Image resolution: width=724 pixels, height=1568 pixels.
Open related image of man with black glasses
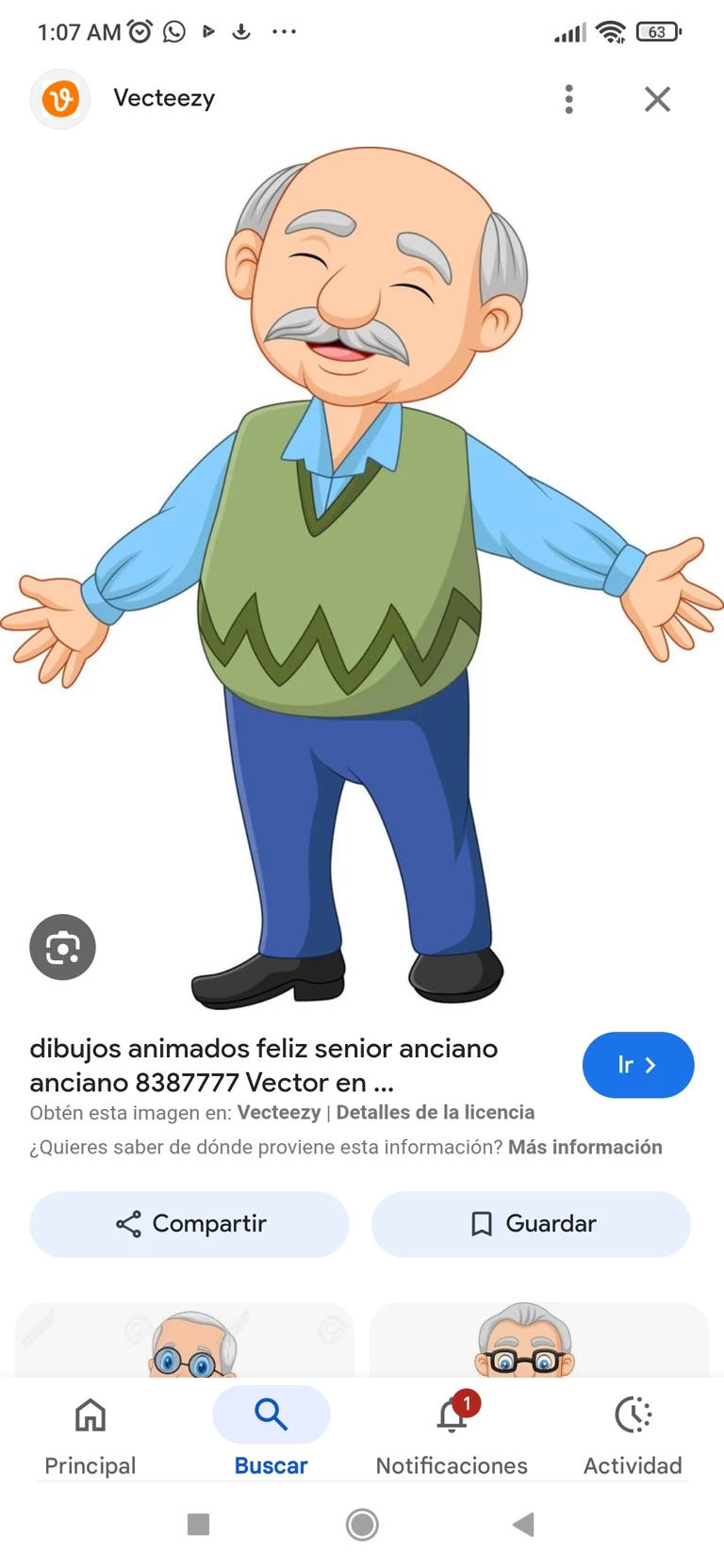[538, 1341]
